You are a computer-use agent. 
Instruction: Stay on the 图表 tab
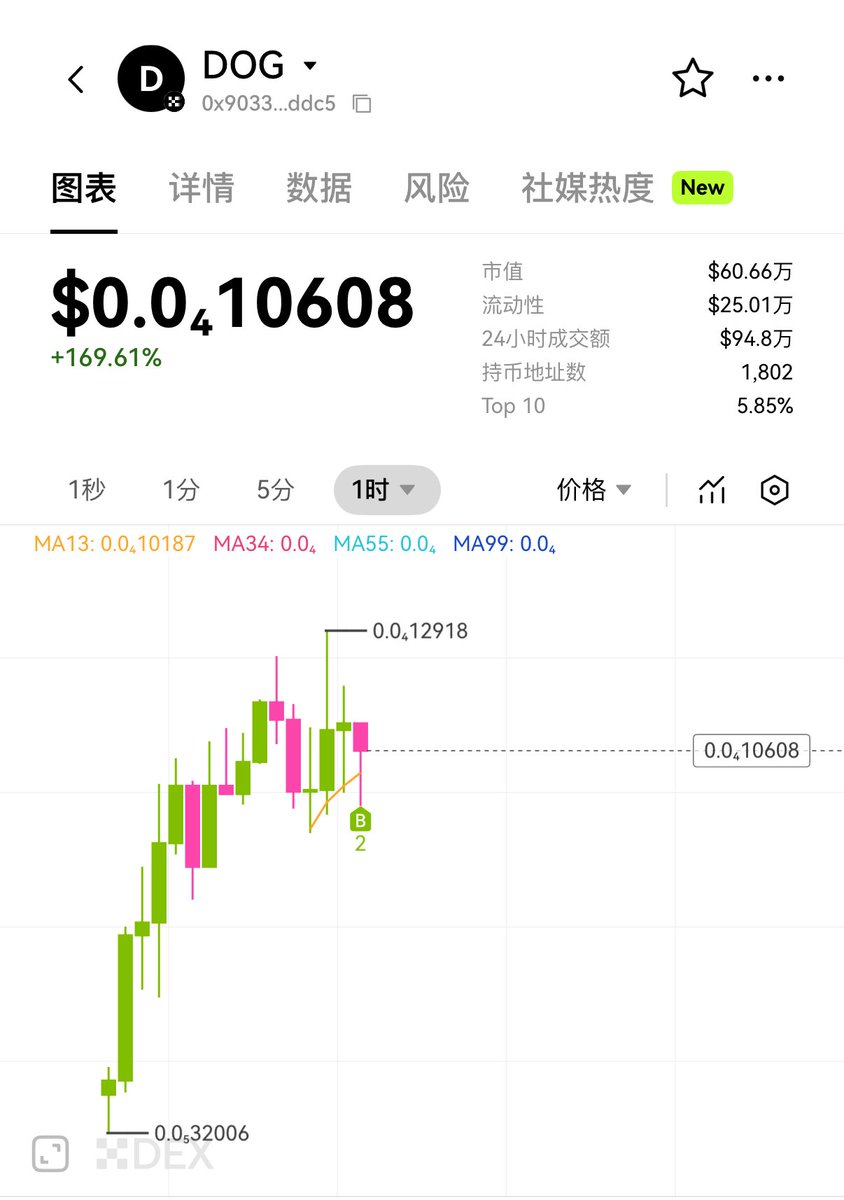click(84, 188)
